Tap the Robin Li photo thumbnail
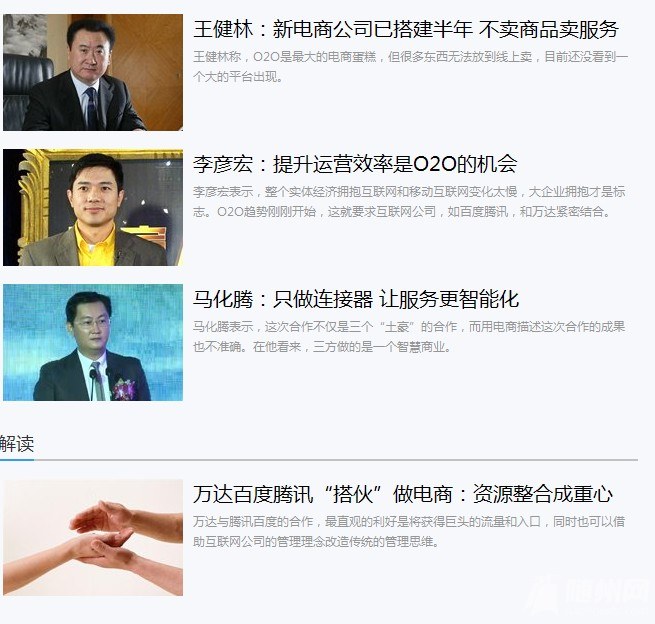Image resolution: width=655 pixels, height=624 pixels. coord(92,207)
